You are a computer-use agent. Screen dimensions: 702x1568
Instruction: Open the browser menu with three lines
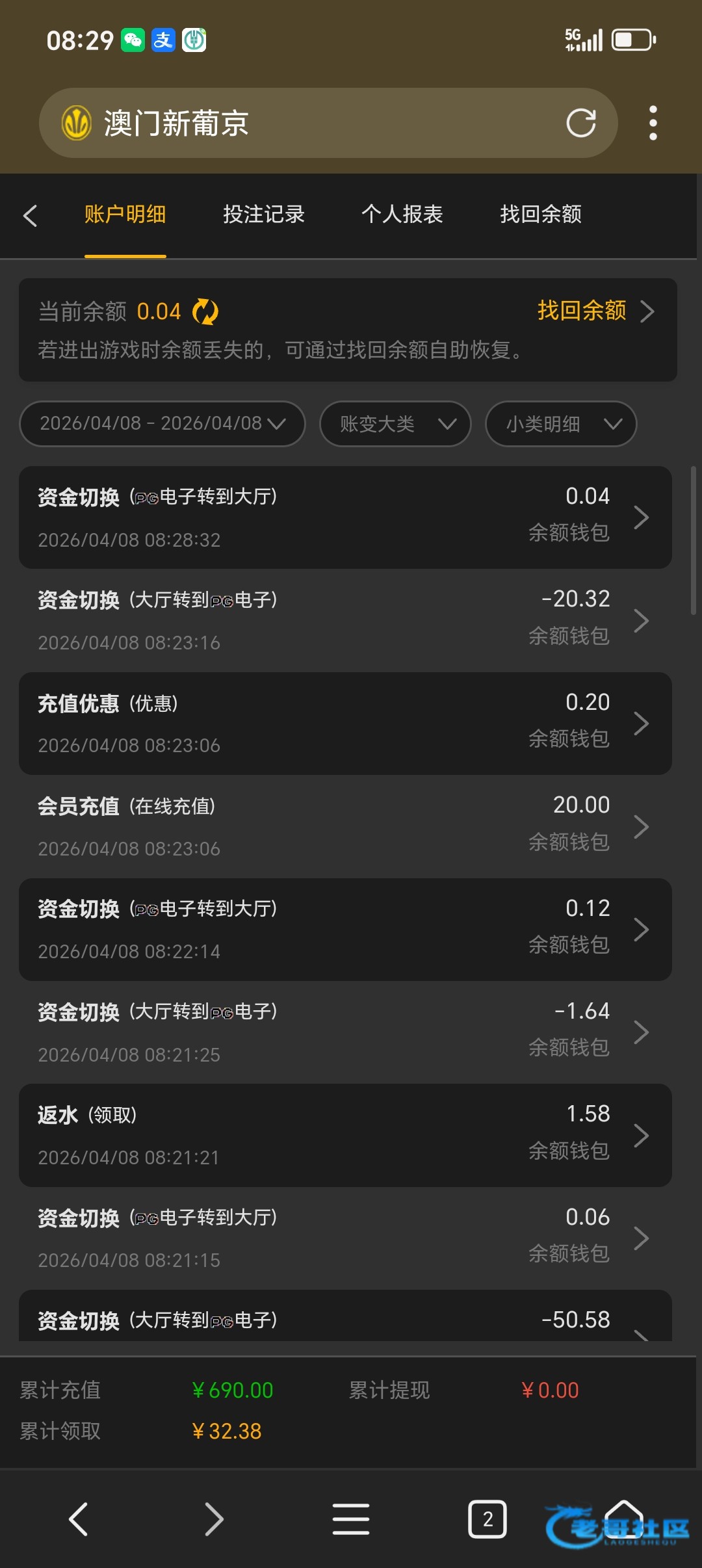coord(351,1519)
